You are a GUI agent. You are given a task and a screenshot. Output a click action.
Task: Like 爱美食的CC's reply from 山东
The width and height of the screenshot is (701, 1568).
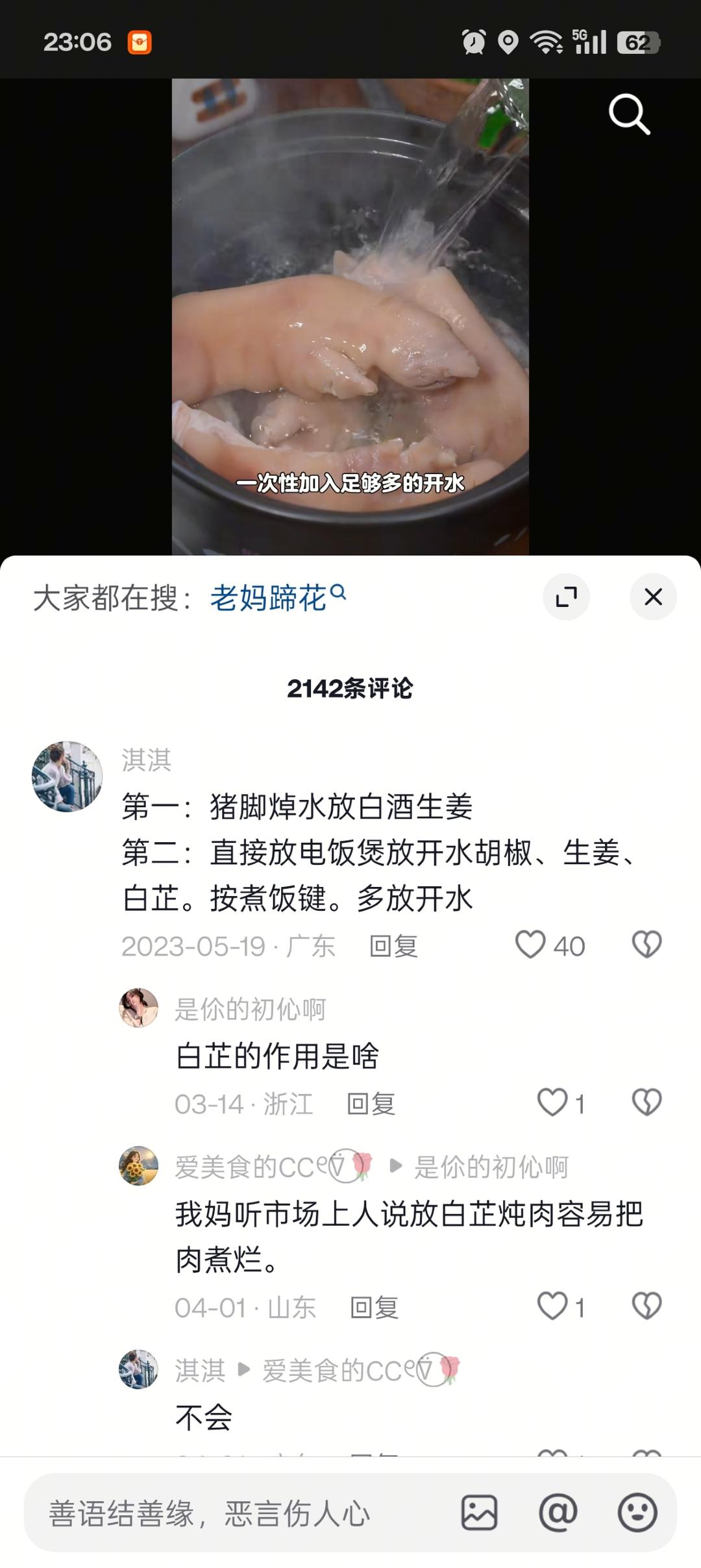coord(552,1306)
